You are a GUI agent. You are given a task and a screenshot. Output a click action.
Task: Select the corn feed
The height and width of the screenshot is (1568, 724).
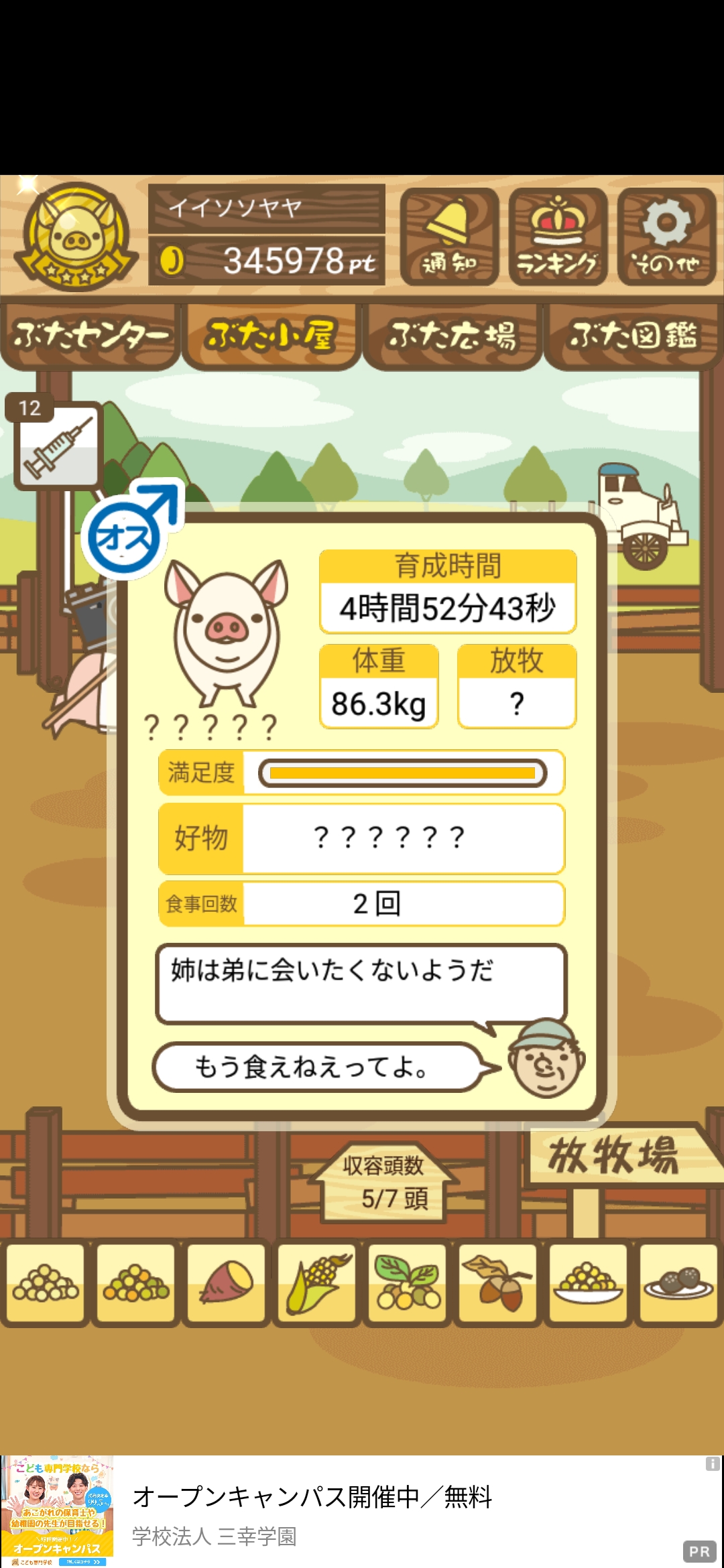[x=317, y=1283]
